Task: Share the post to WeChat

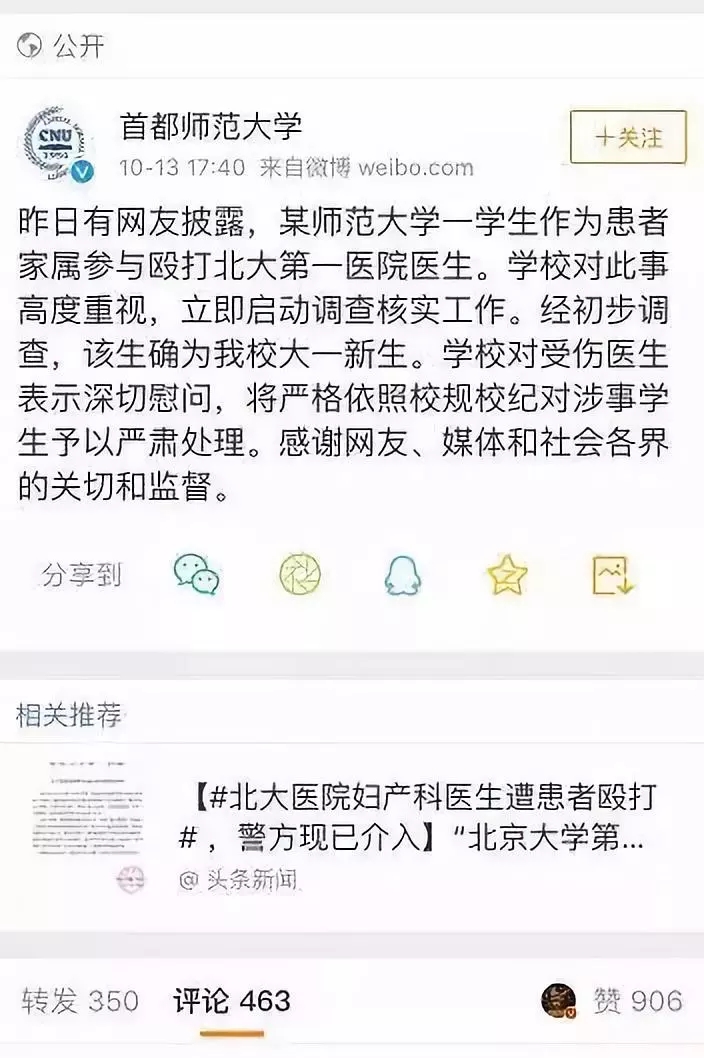Action: 196,574
